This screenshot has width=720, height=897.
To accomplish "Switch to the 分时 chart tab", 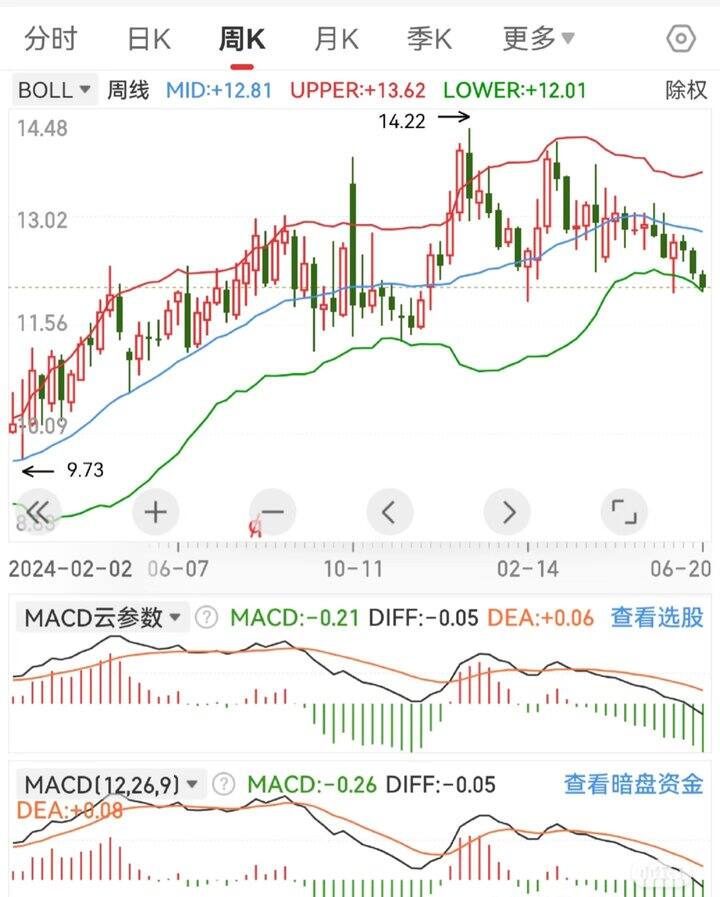I will 51,39.
